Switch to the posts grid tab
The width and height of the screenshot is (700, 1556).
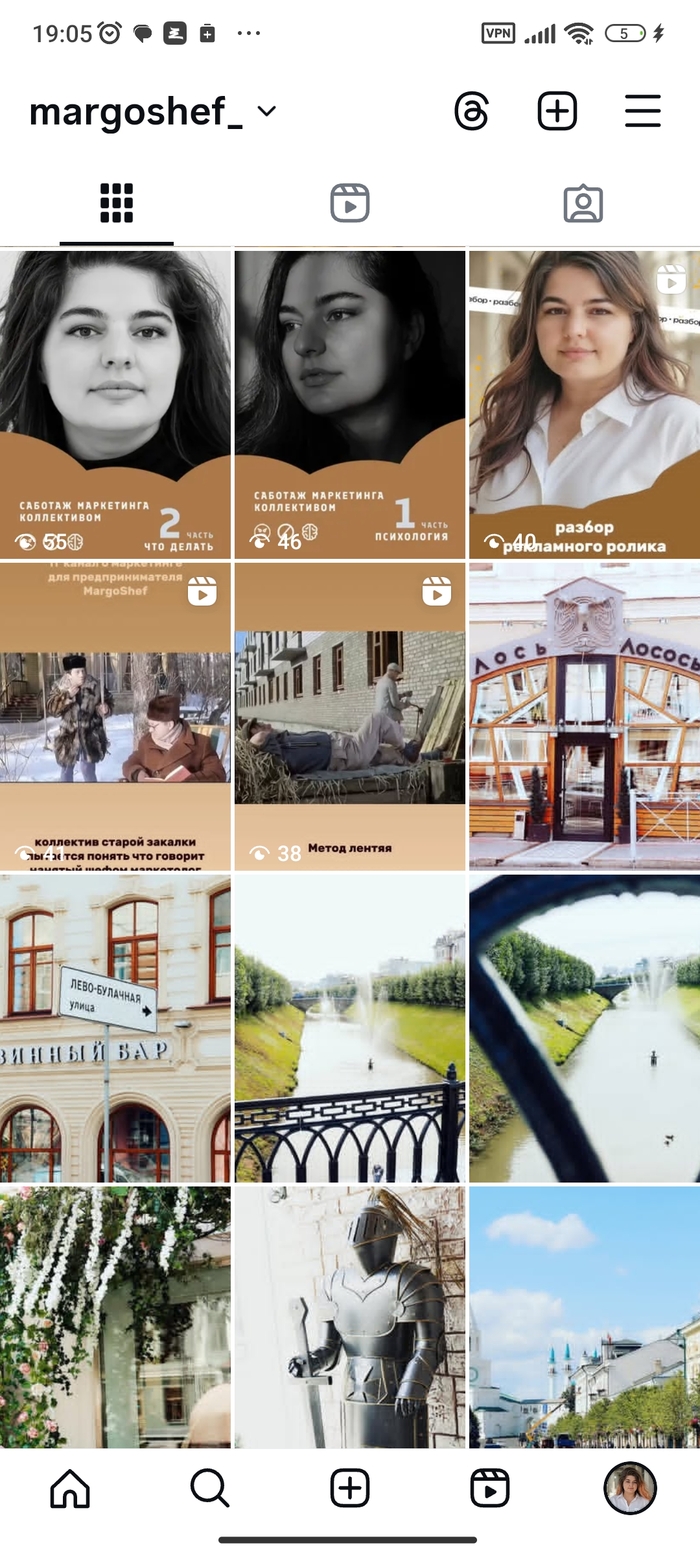[116, 204]
